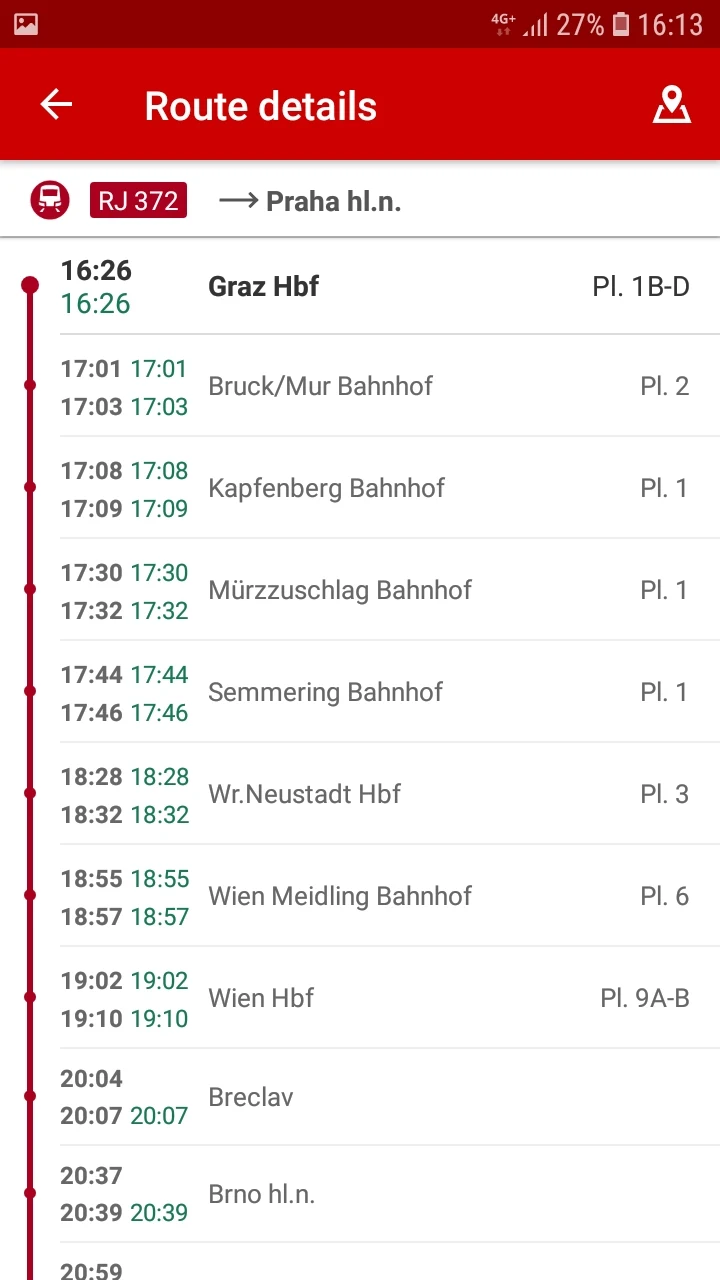Tap the red train icon

49,200
